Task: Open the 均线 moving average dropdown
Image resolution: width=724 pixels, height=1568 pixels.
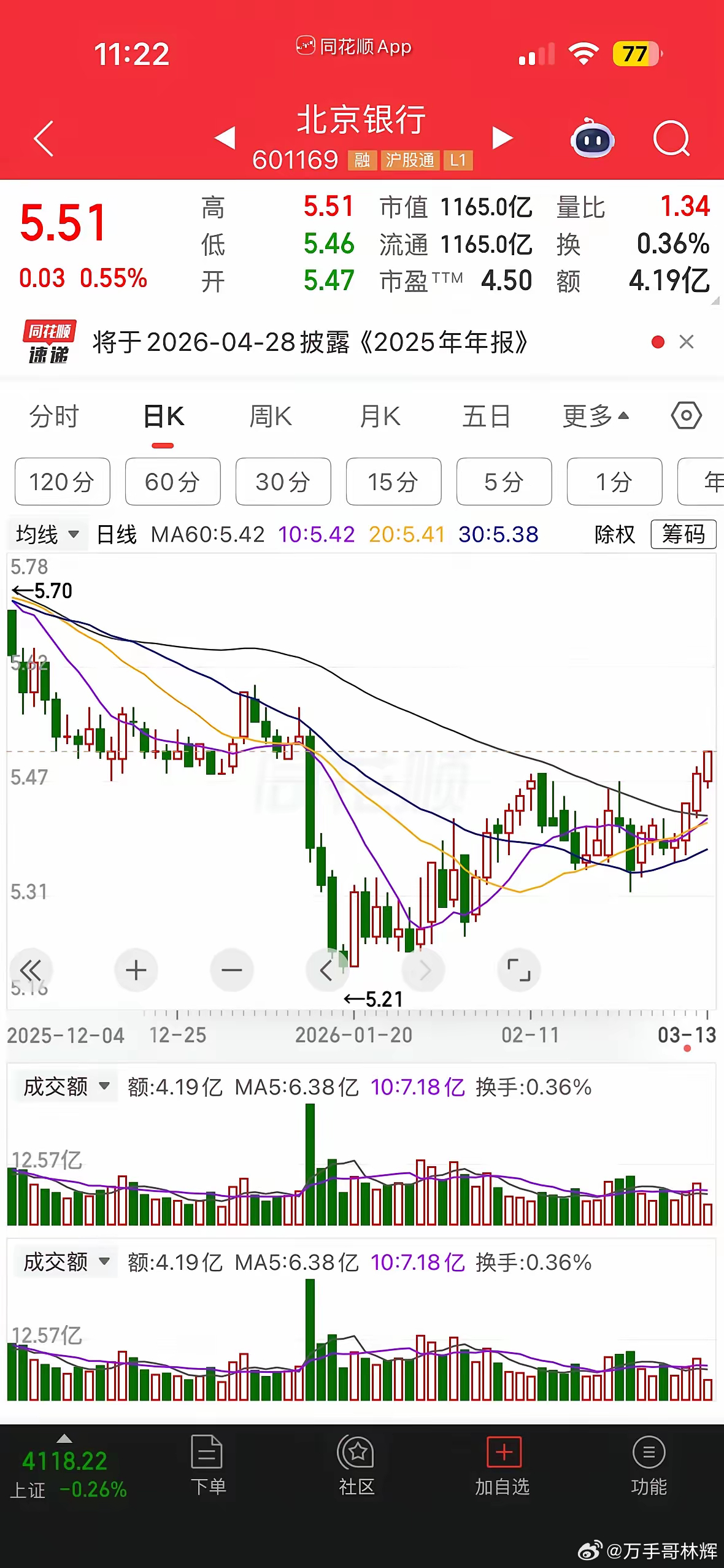Action: (46, 534)
